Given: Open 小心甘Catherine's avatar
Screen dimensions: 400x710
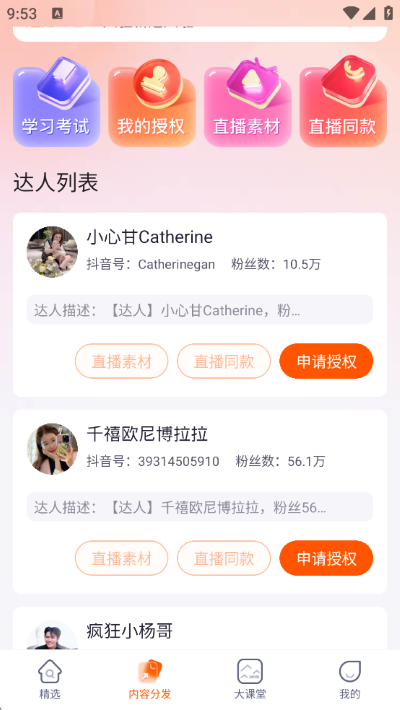Looking at the screenshot, I should click(x=52, y=252).
